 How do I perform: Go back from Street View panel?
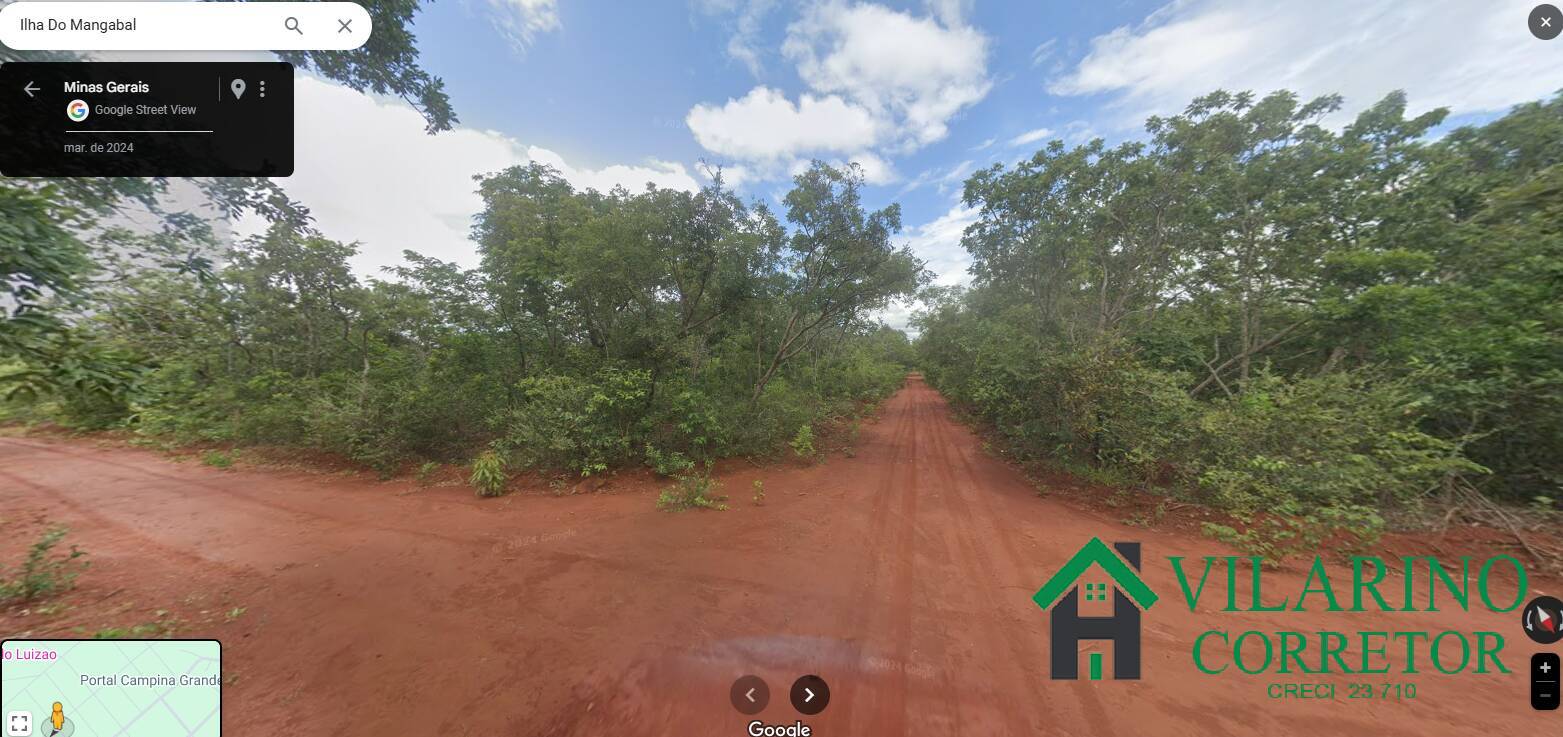32,89
